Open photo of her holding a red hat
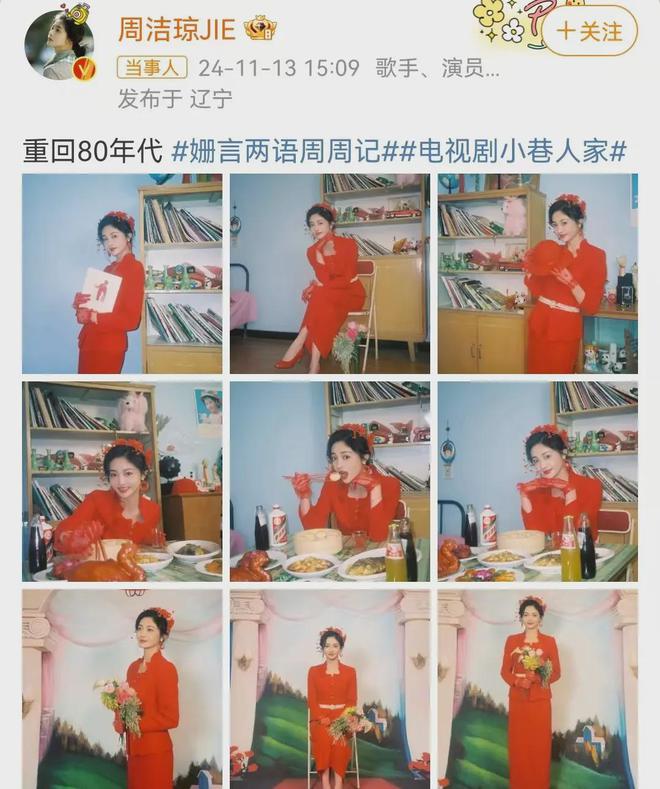This screenshot has height=789, width=660. [x=537, y=273]
